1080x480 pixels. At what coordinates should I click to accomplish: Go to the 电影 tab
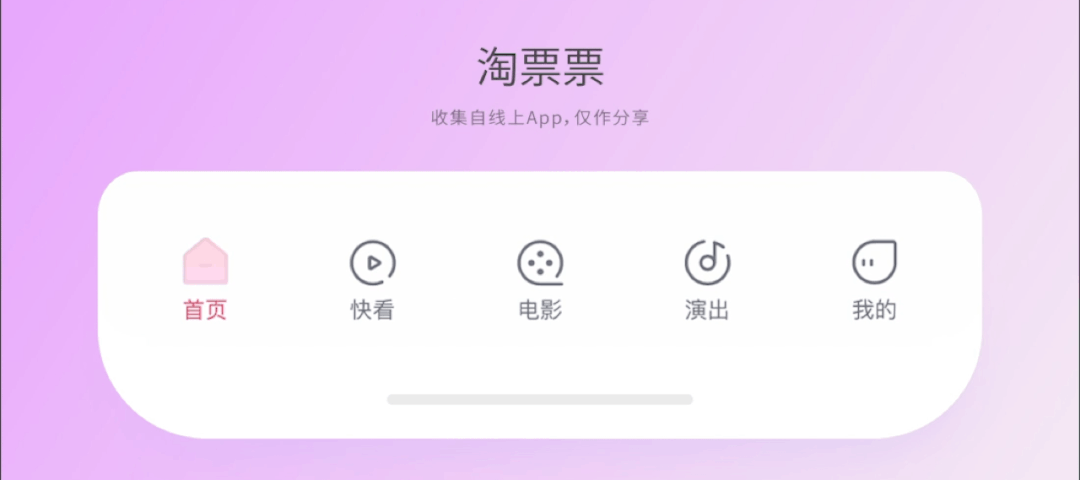click(540, 280)
